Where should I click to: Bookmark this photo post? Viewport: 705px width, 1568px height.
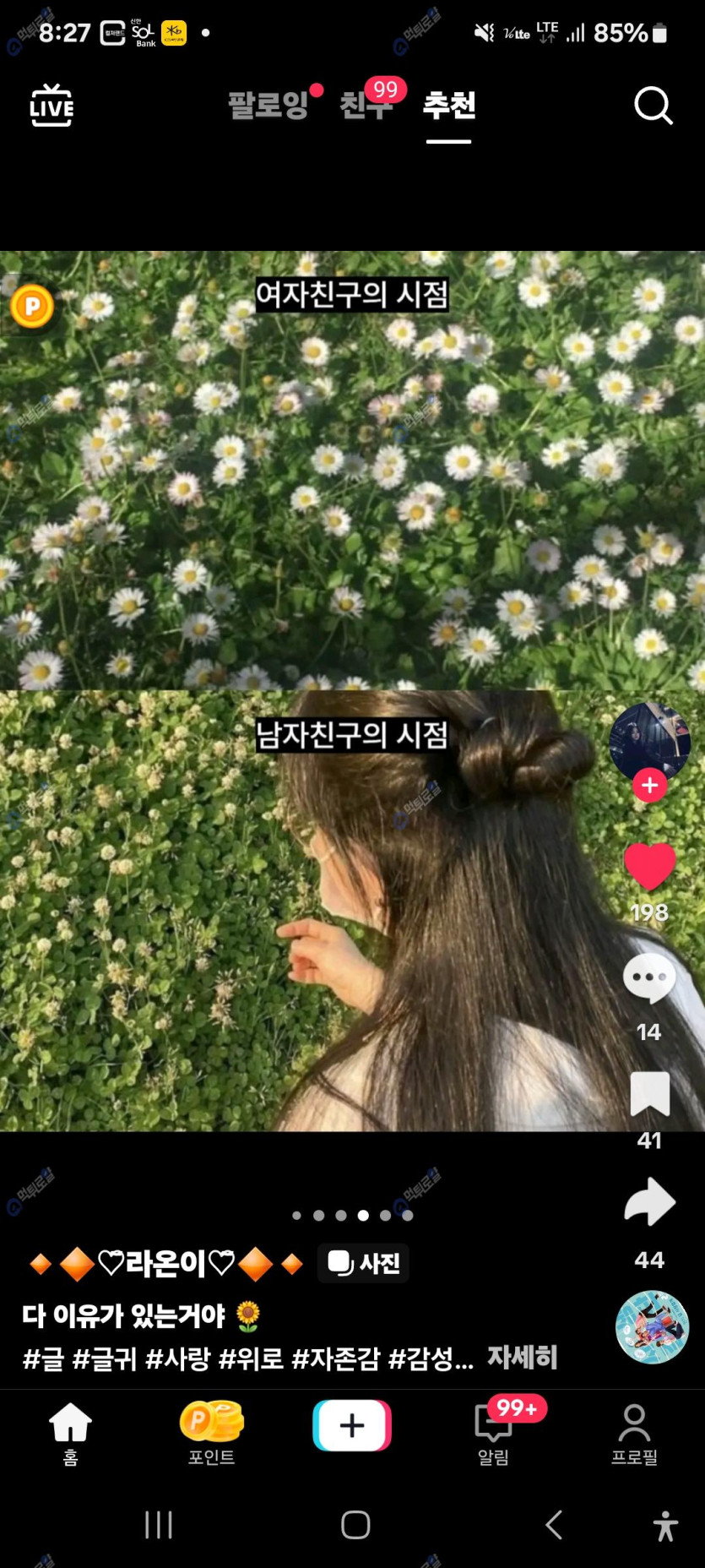click(649, 1094)
